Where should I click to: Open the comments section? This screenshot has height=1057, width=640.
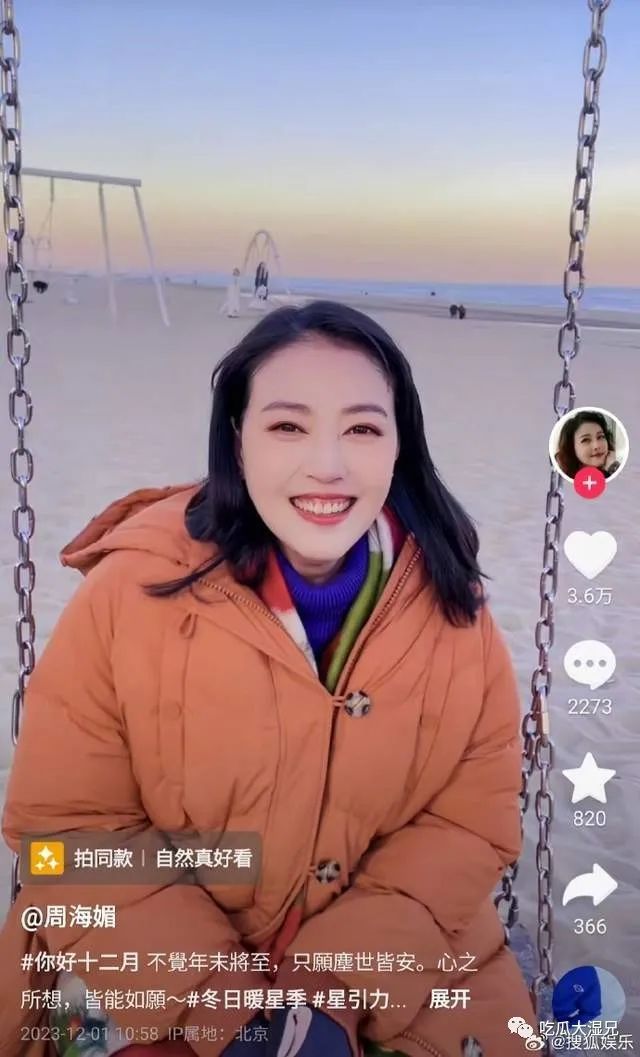click(x=589, y=664)
